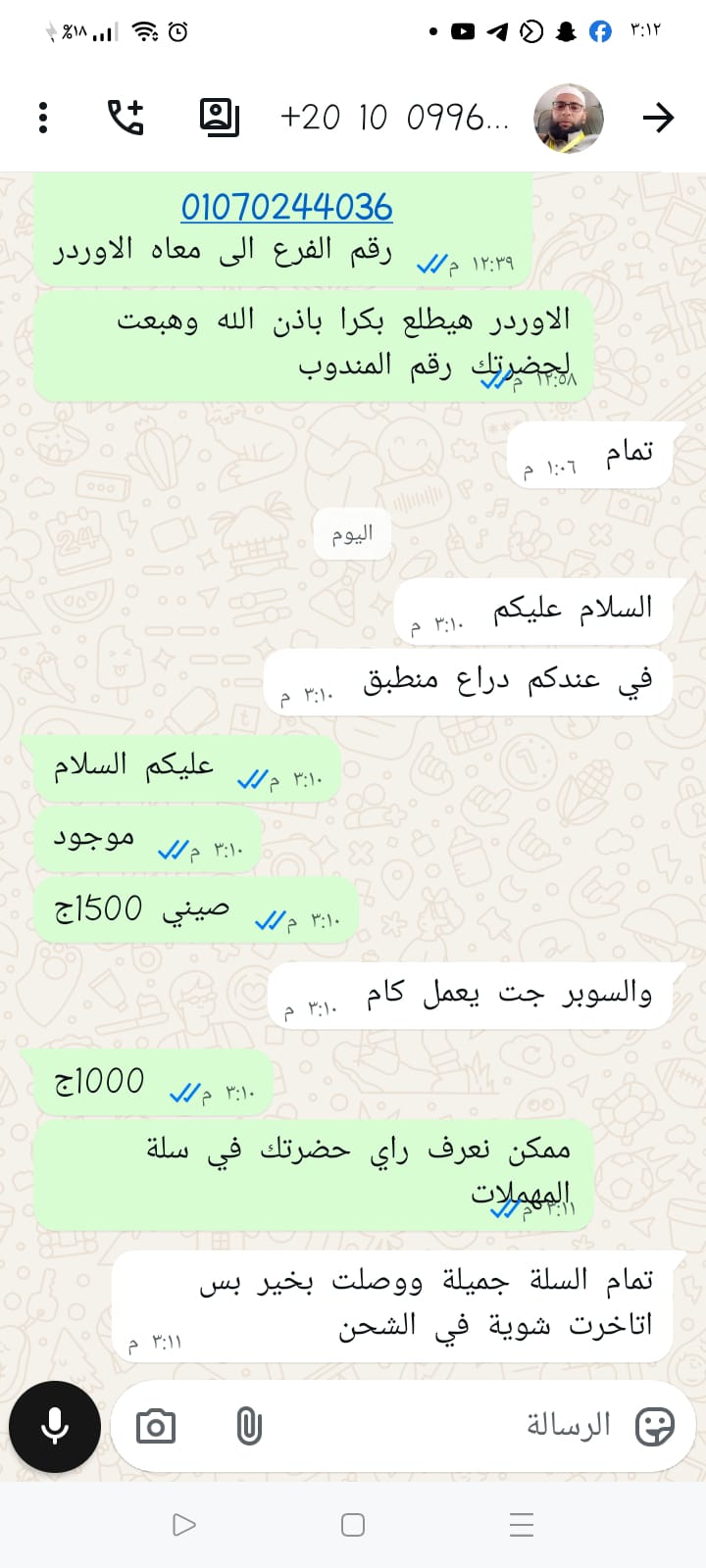Start a call with this contact
706x1568 pixels.
[x=126, y=118]
